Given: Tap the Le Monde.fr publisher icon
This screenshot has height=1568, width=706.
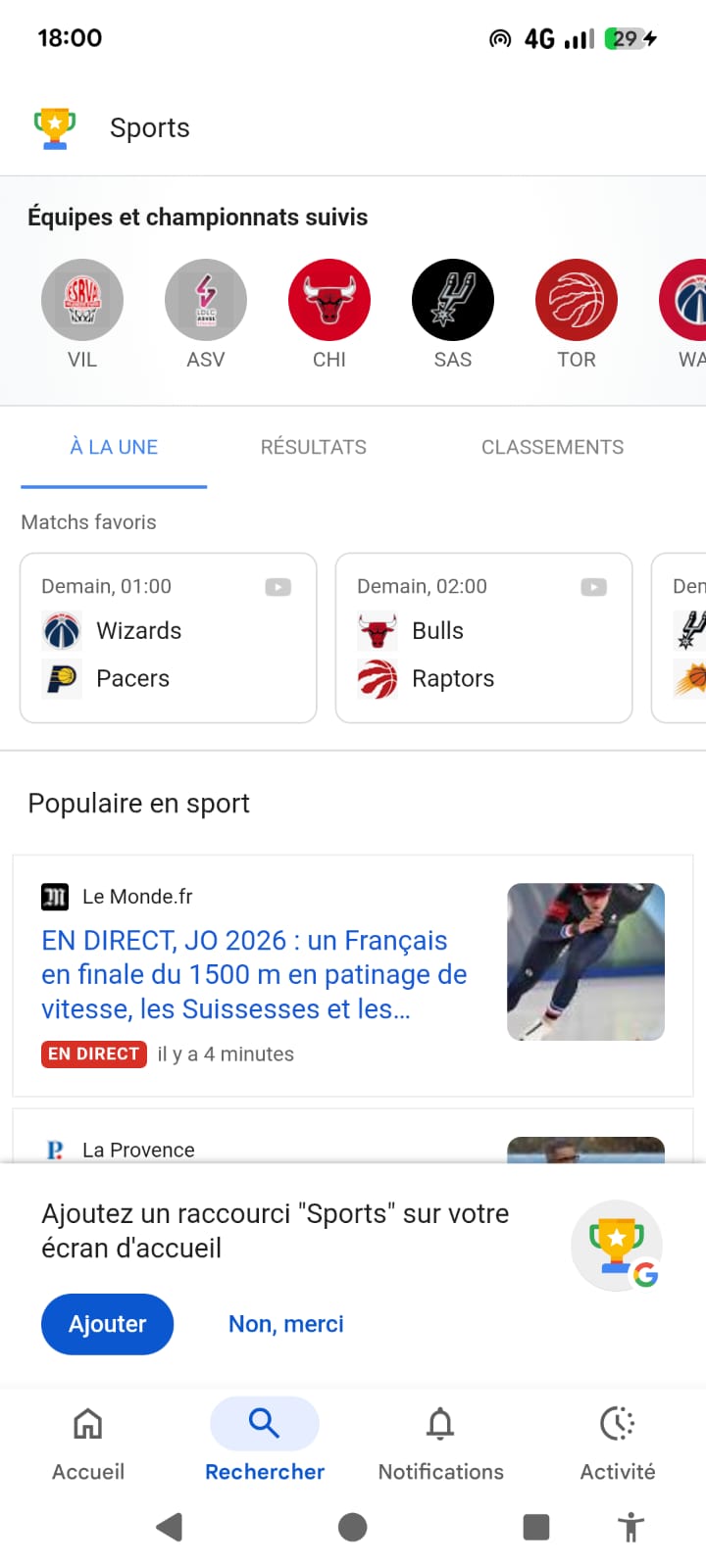Looking at the screenshot, I should [x=55, y=896].
